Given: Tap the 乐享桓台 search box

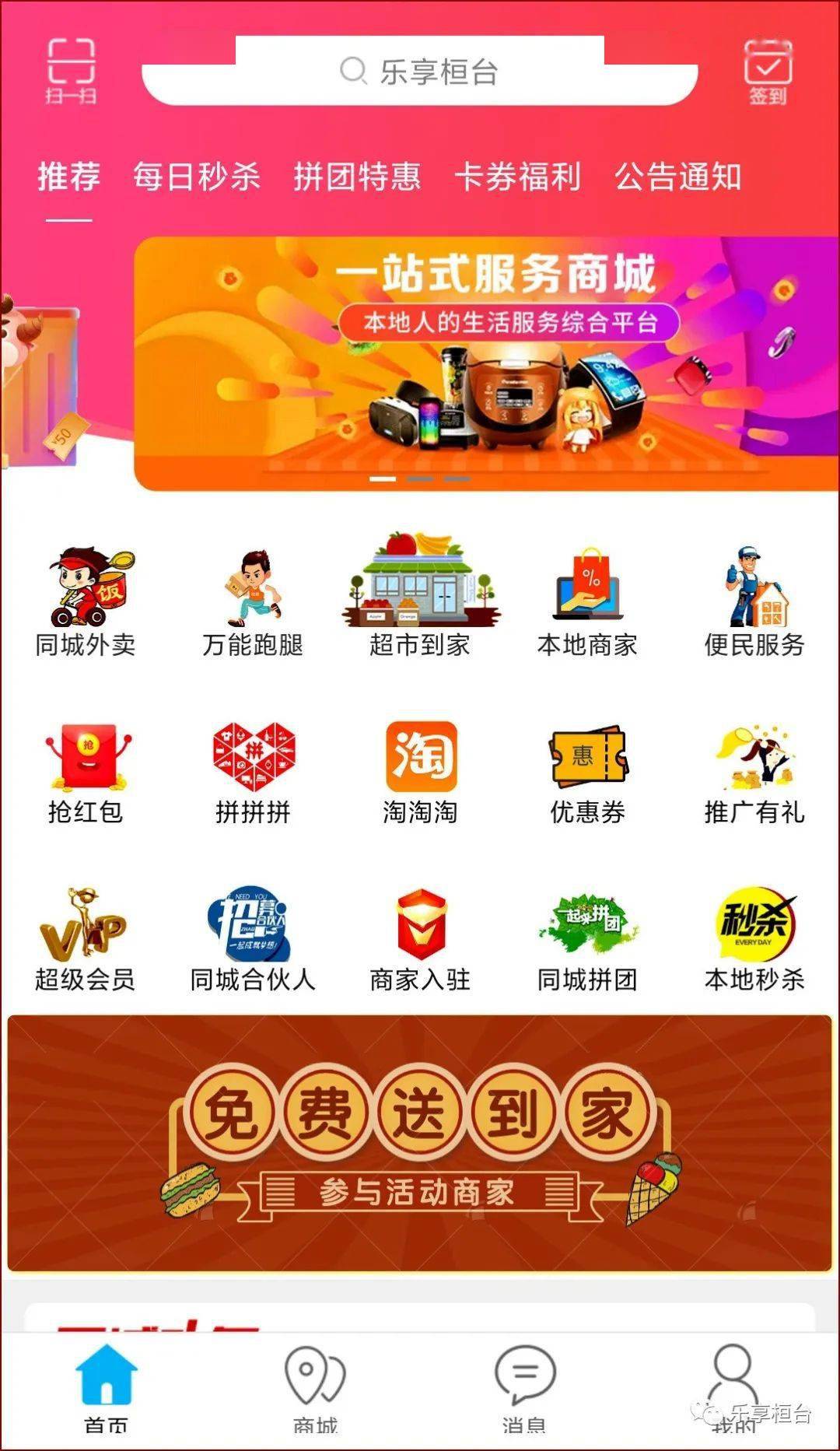Looking at the screenshot, I should [x=420, y=72].
